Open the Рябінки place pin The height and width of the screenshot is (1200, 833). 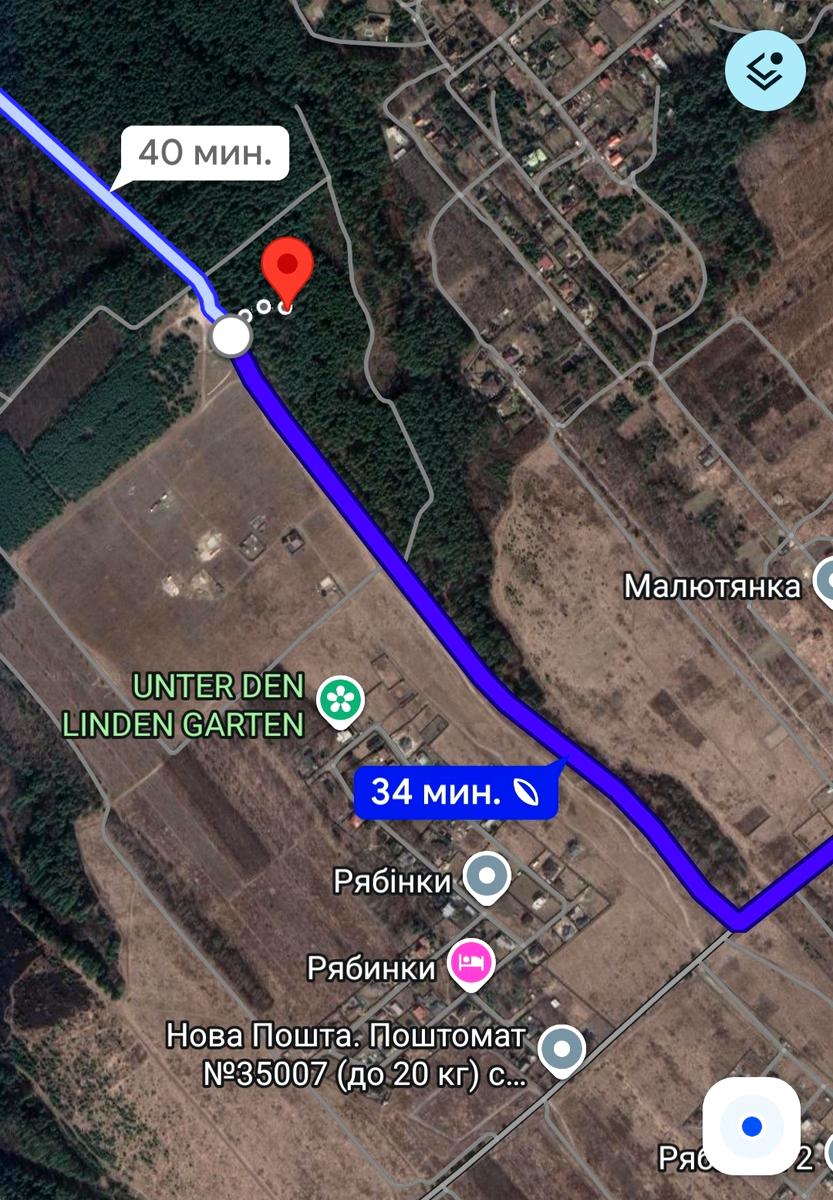(x=487, y=877)
